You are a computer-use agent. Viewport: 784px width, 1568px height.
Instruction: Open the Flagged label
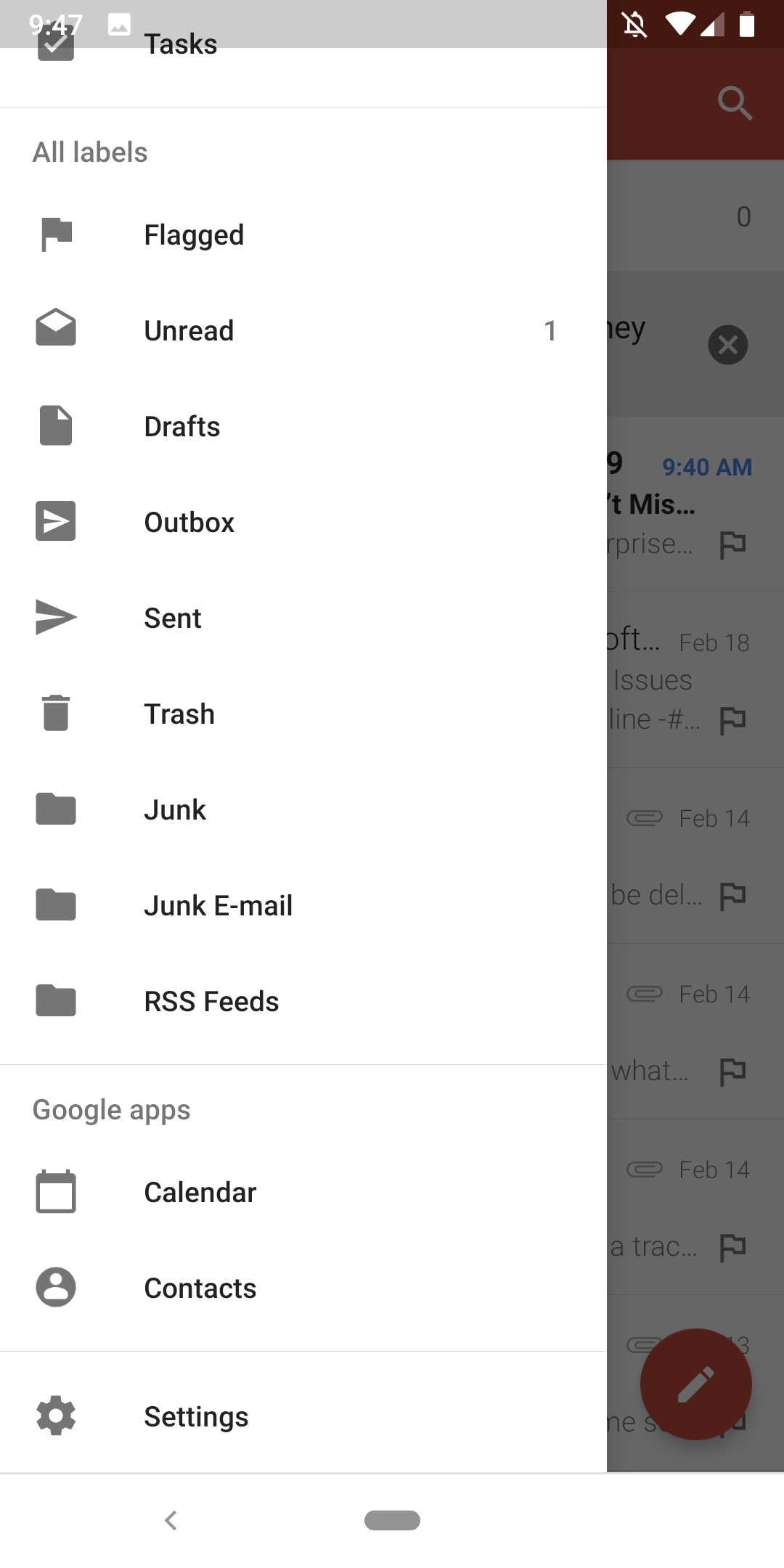pos(303,234)
